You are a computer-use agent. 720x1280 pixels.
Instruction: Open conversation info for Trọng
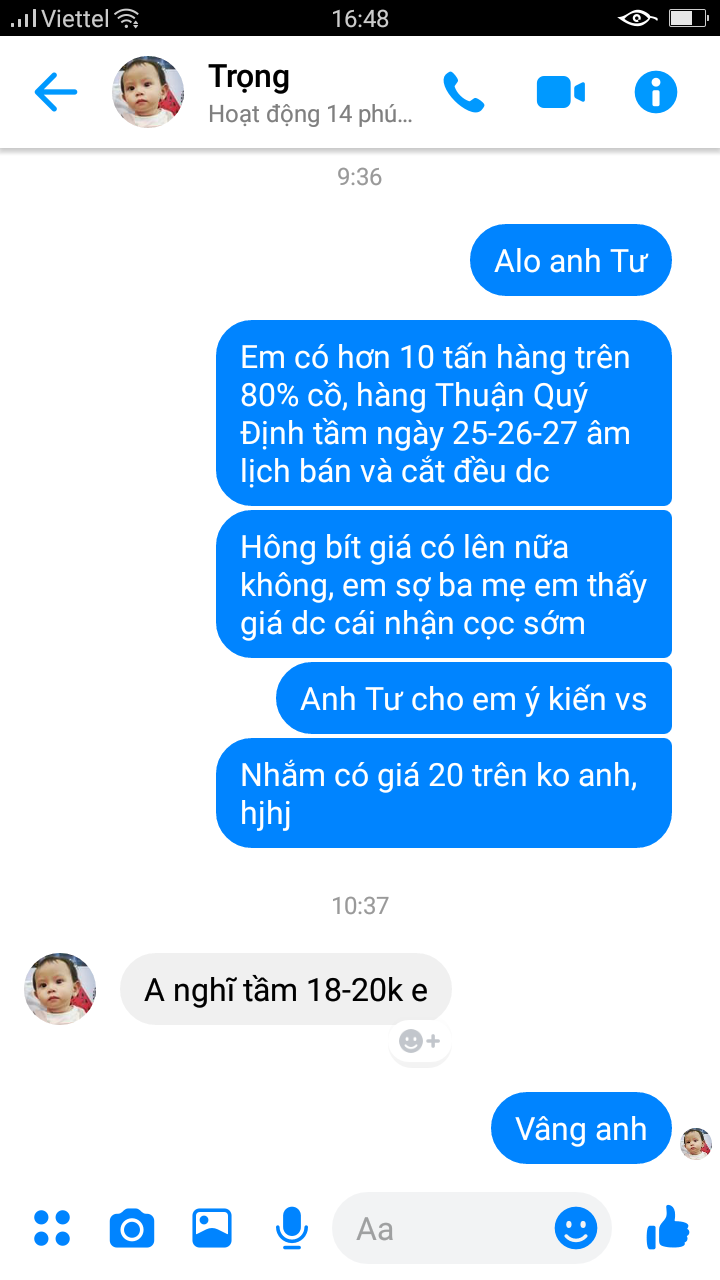coord(656,93)
